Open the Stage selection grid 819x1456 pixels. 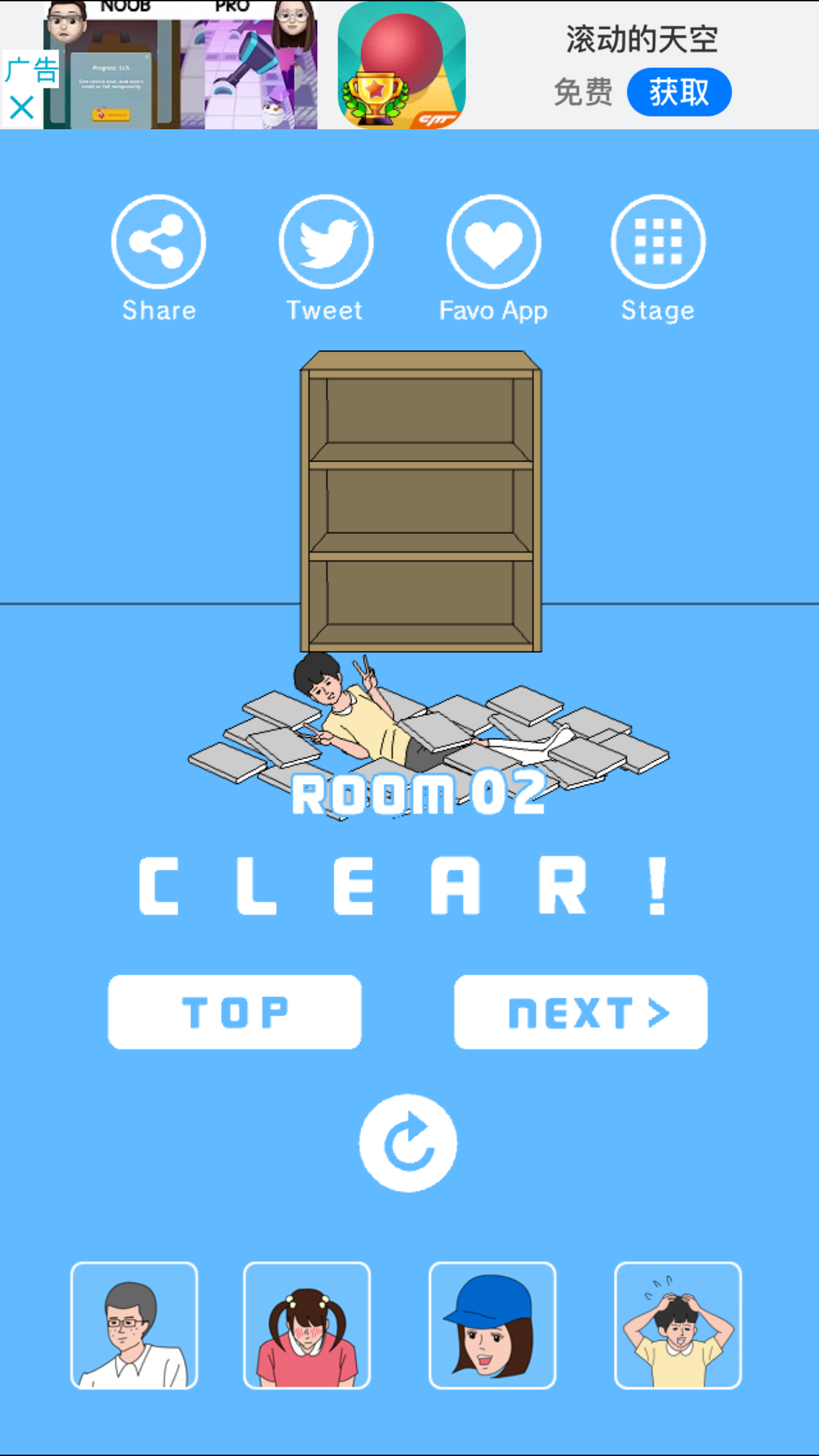(x=658, y=241)
